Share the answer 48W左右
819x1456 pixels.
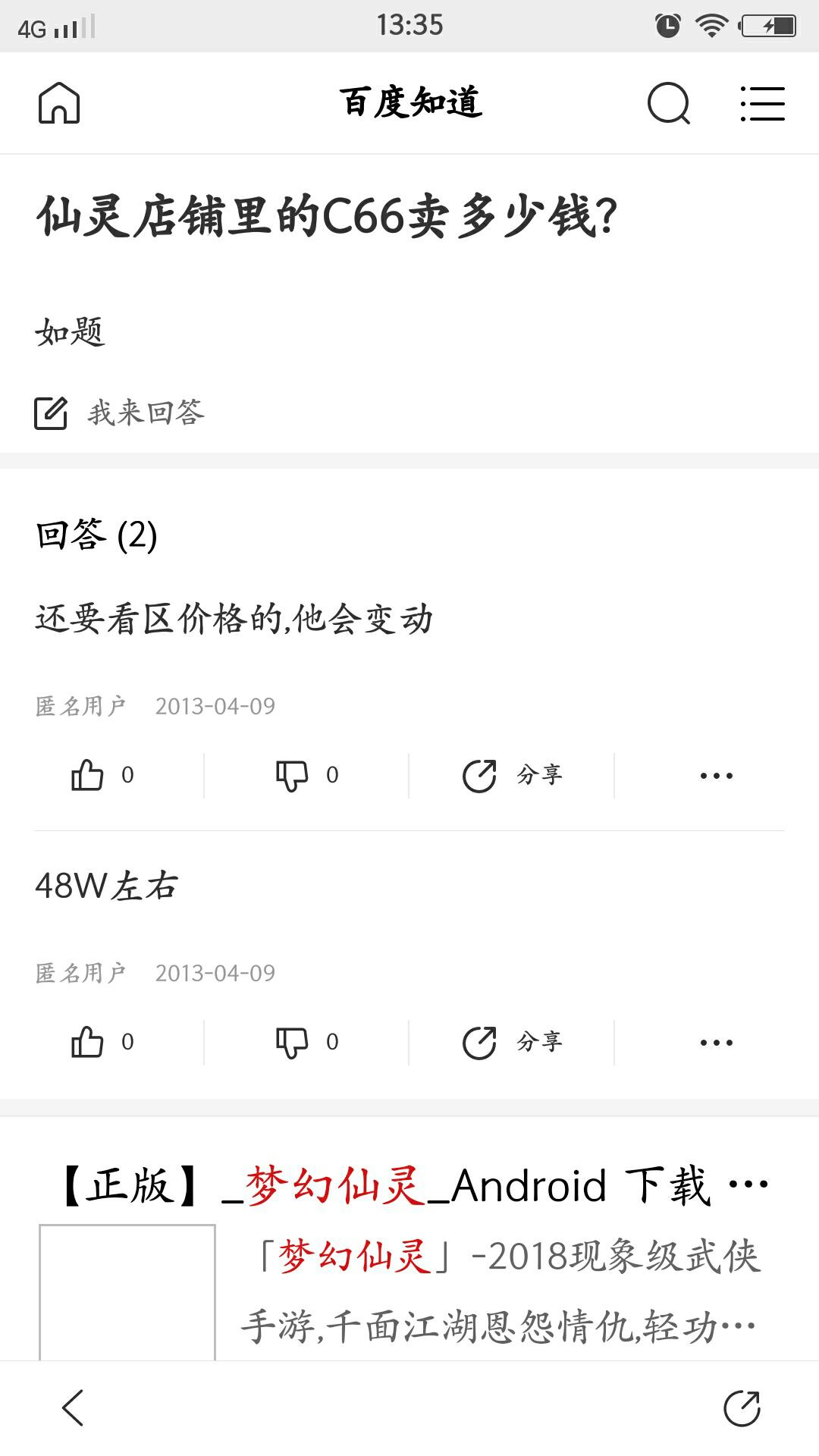click(512, 1042)
